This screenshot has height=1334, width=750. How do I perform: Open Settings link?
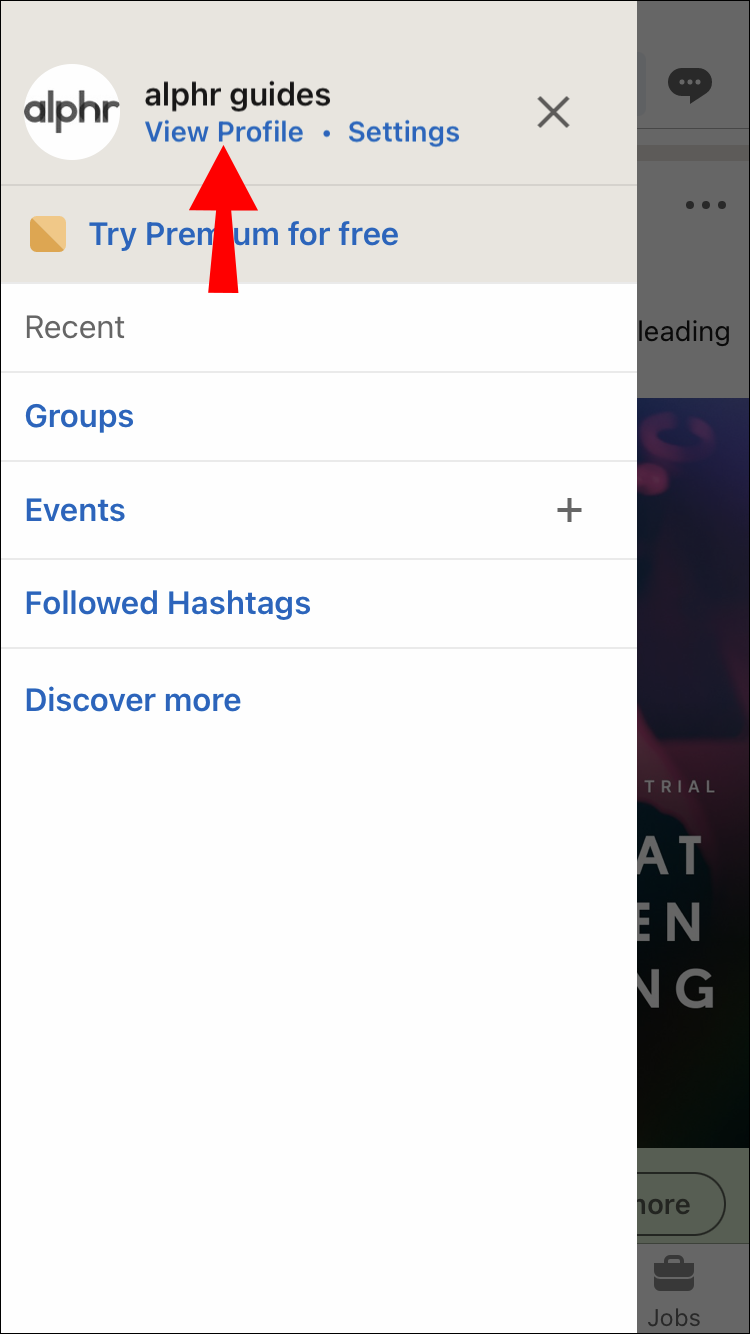click(x=403, y=132)
